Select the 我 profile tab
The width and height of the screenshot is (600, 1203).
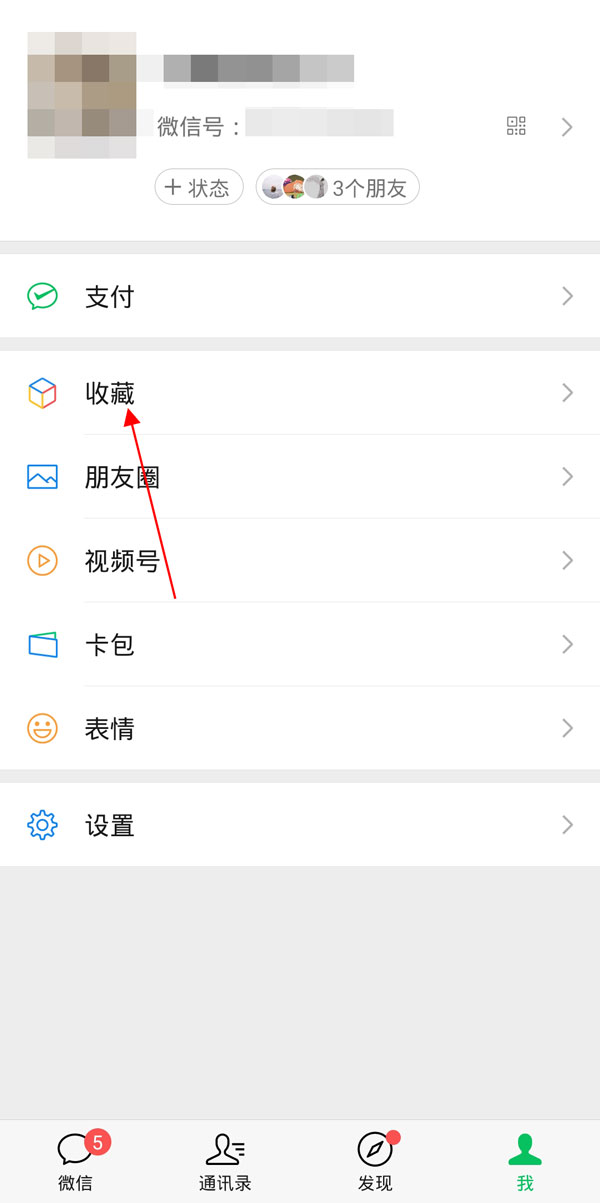point(525,1161)
